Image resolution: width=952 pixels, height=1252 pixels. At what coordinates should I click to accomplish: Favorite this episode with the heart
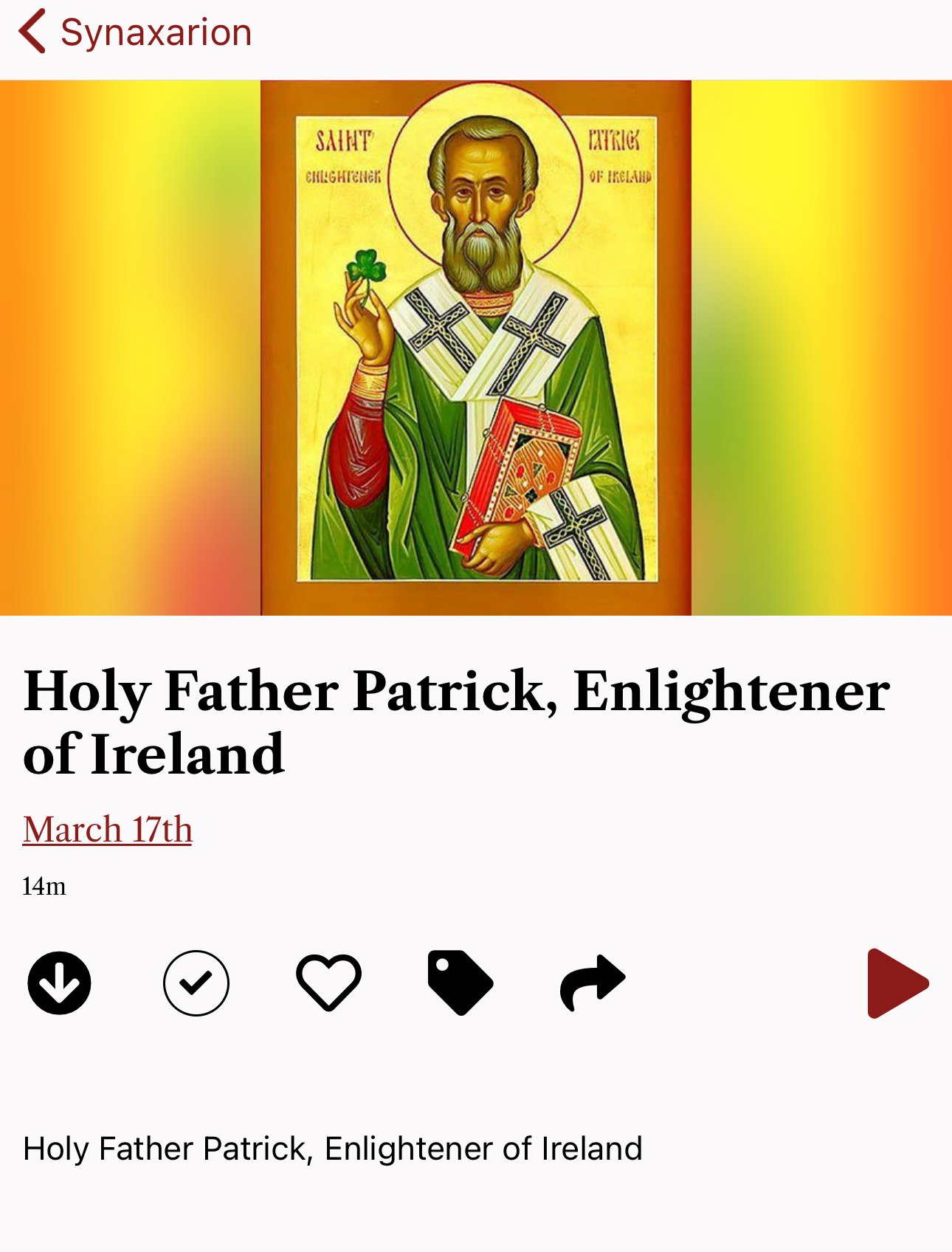point(328,983)
